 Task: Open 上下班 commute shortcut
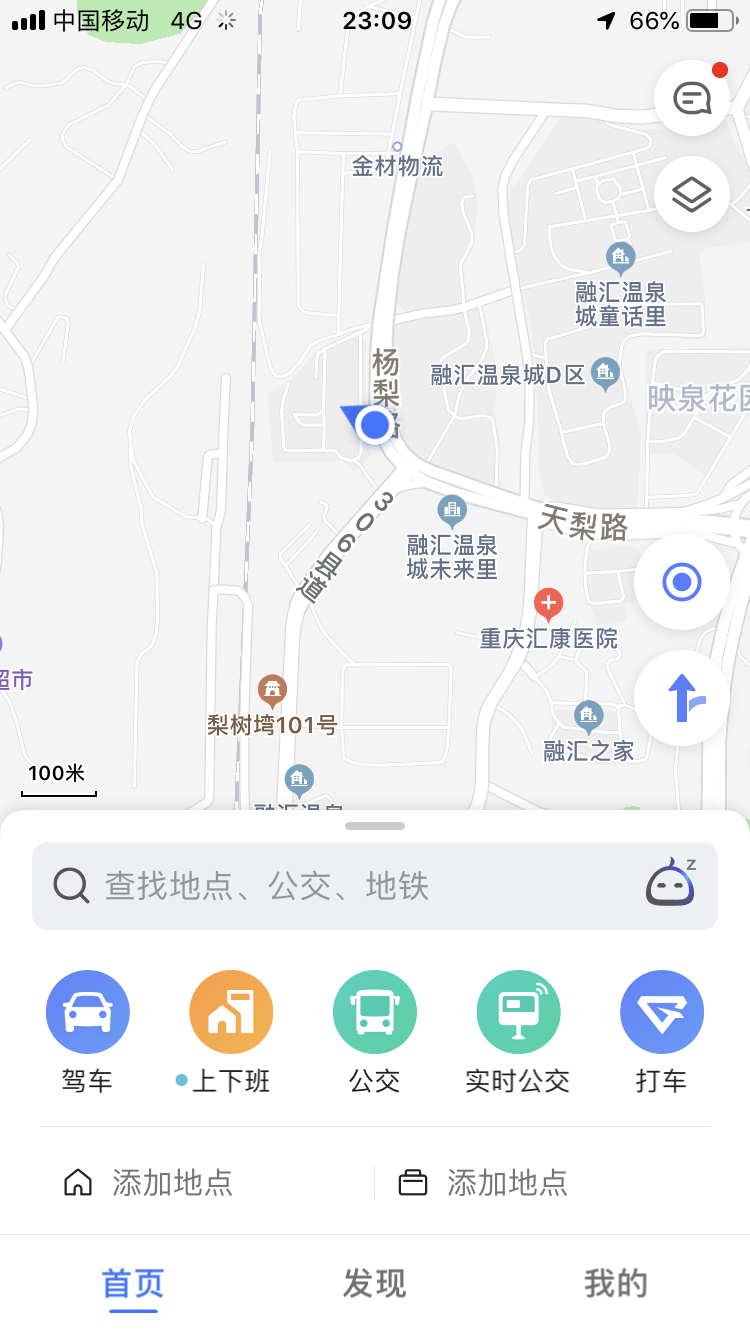(231, 1012)
